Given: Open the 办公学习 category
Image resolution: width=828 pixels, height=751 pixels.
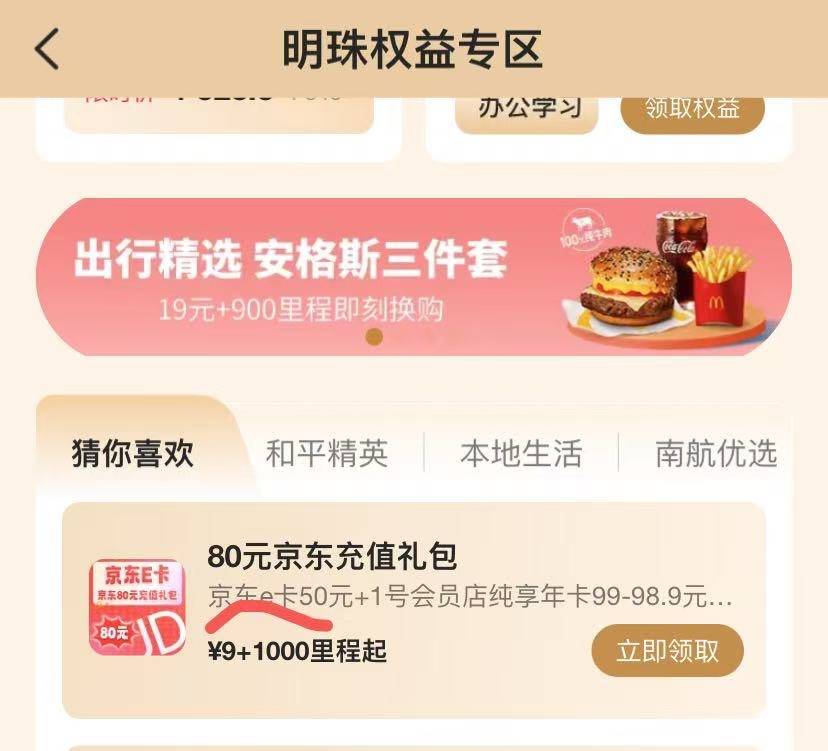Looking at the screenshot, I should (x=528, y=109).
